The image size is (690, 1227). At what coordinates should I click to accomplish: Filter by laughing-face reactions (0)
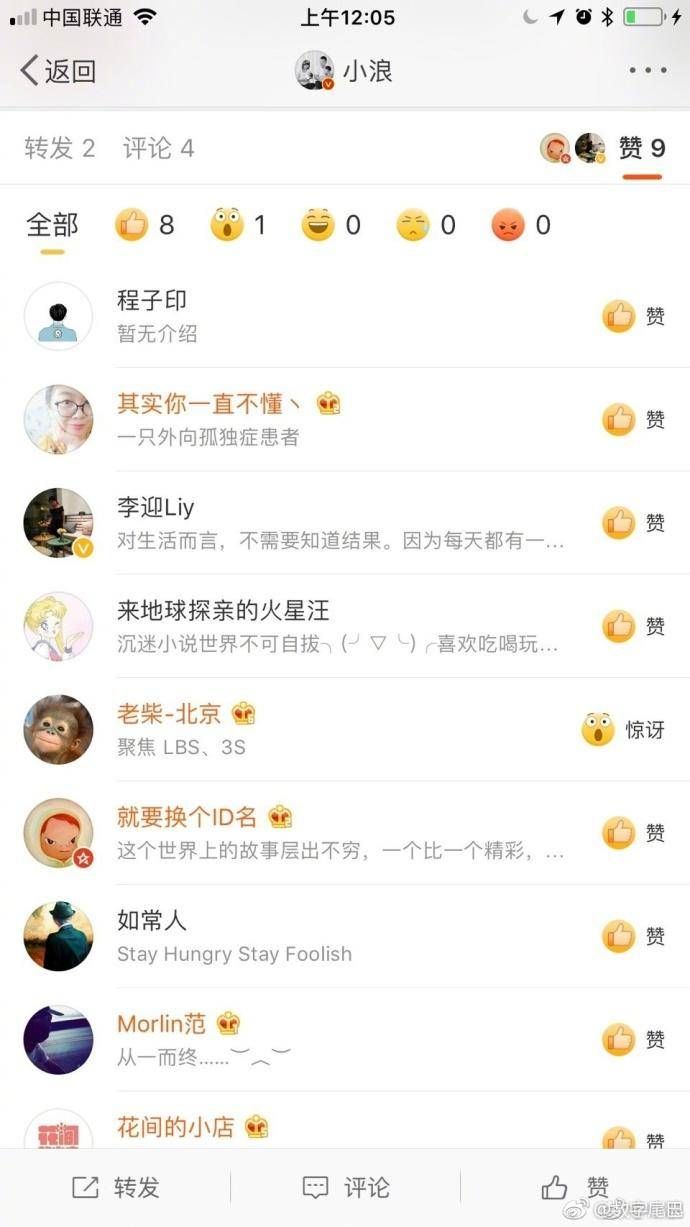click(x=330, y=225)
